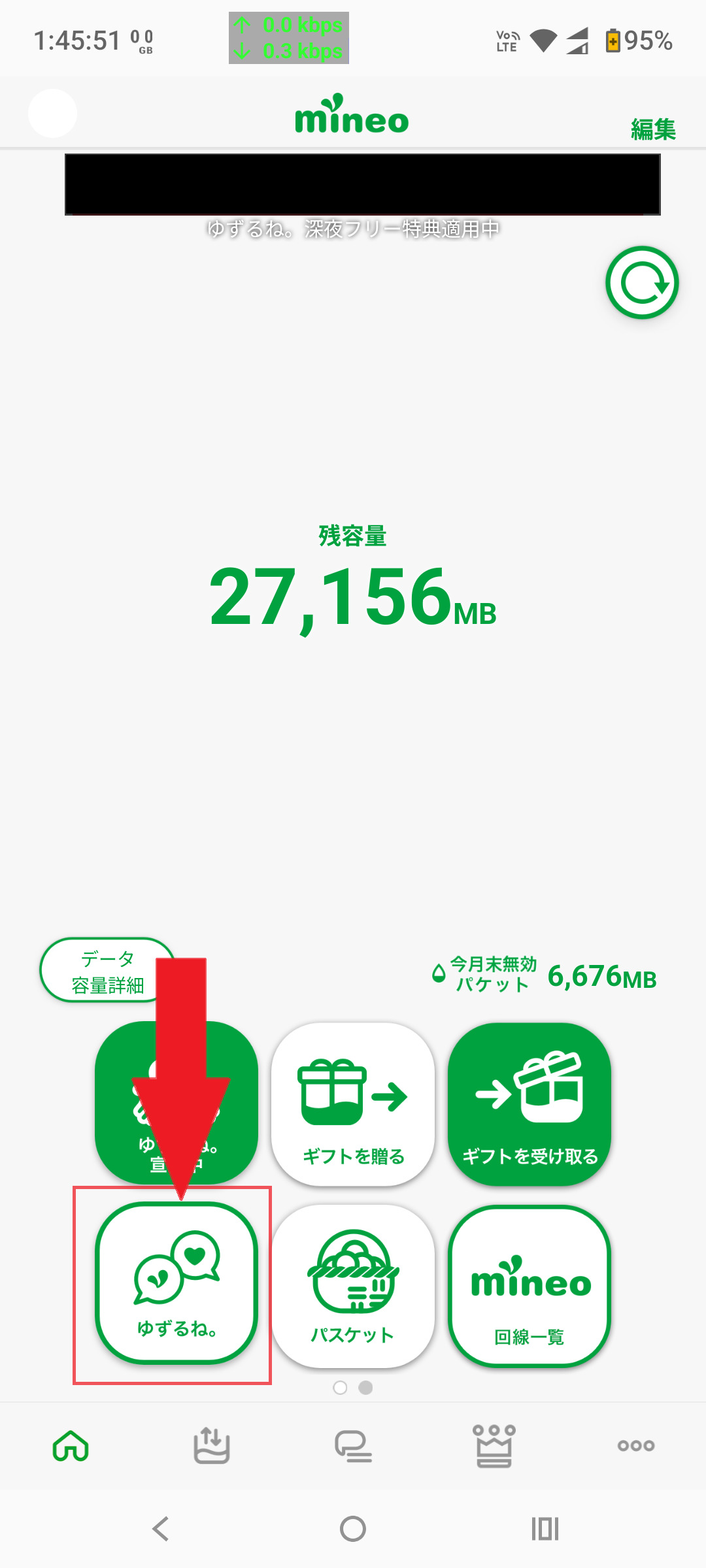
Task: Tap the 編集 edit button
Action: [x=652, y=129]
